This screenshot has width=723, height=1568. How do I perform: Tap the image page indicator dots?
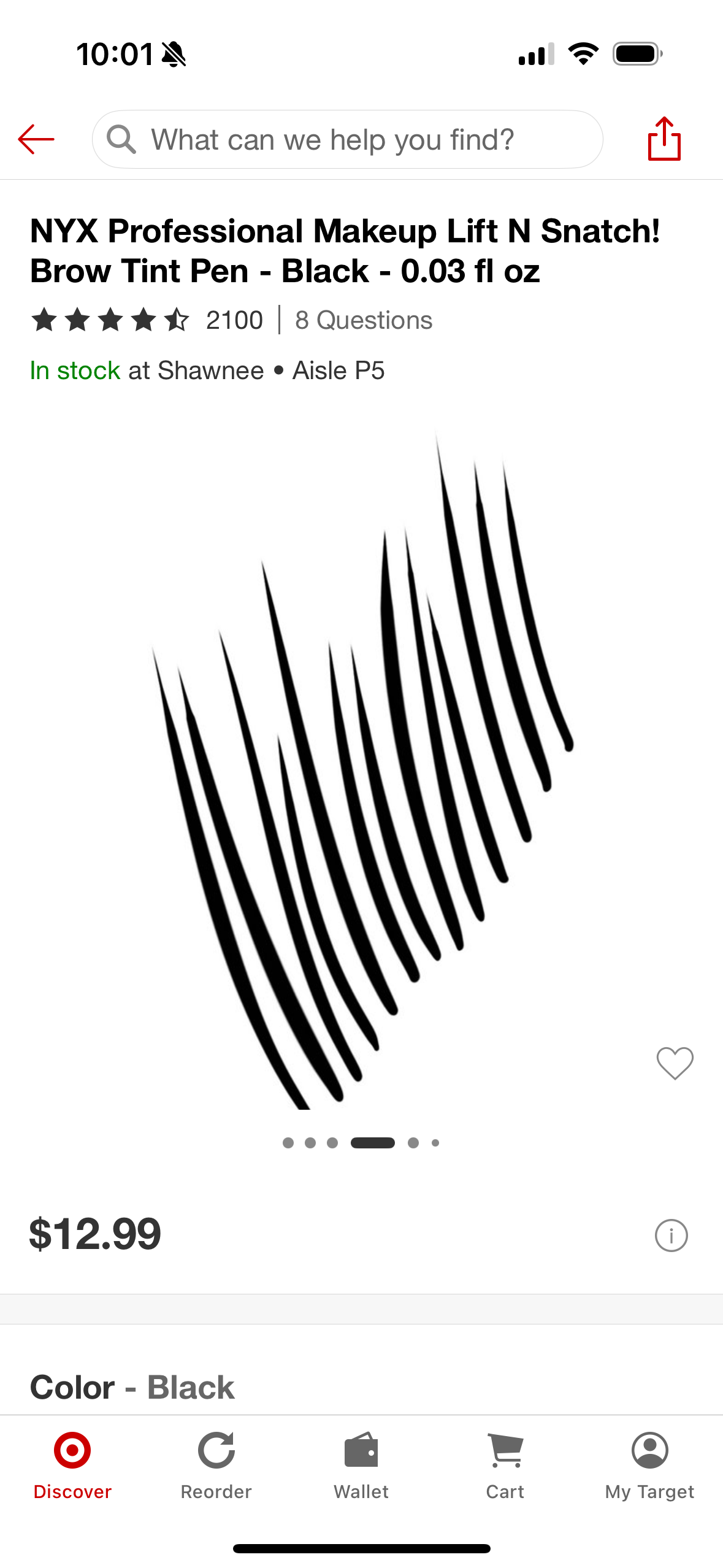[361, 1142]
